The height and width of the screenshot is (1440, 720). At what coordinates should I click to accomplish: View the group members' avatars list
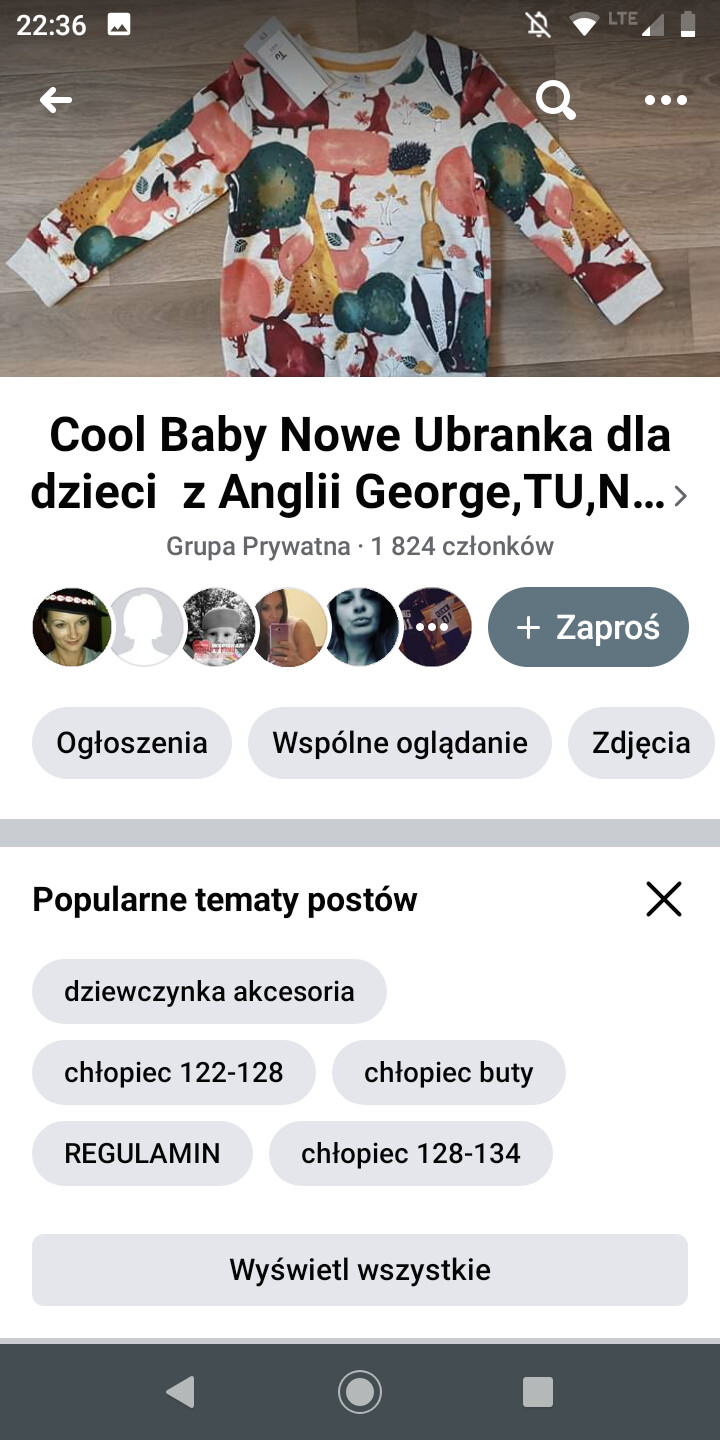(x=252, y=627)
